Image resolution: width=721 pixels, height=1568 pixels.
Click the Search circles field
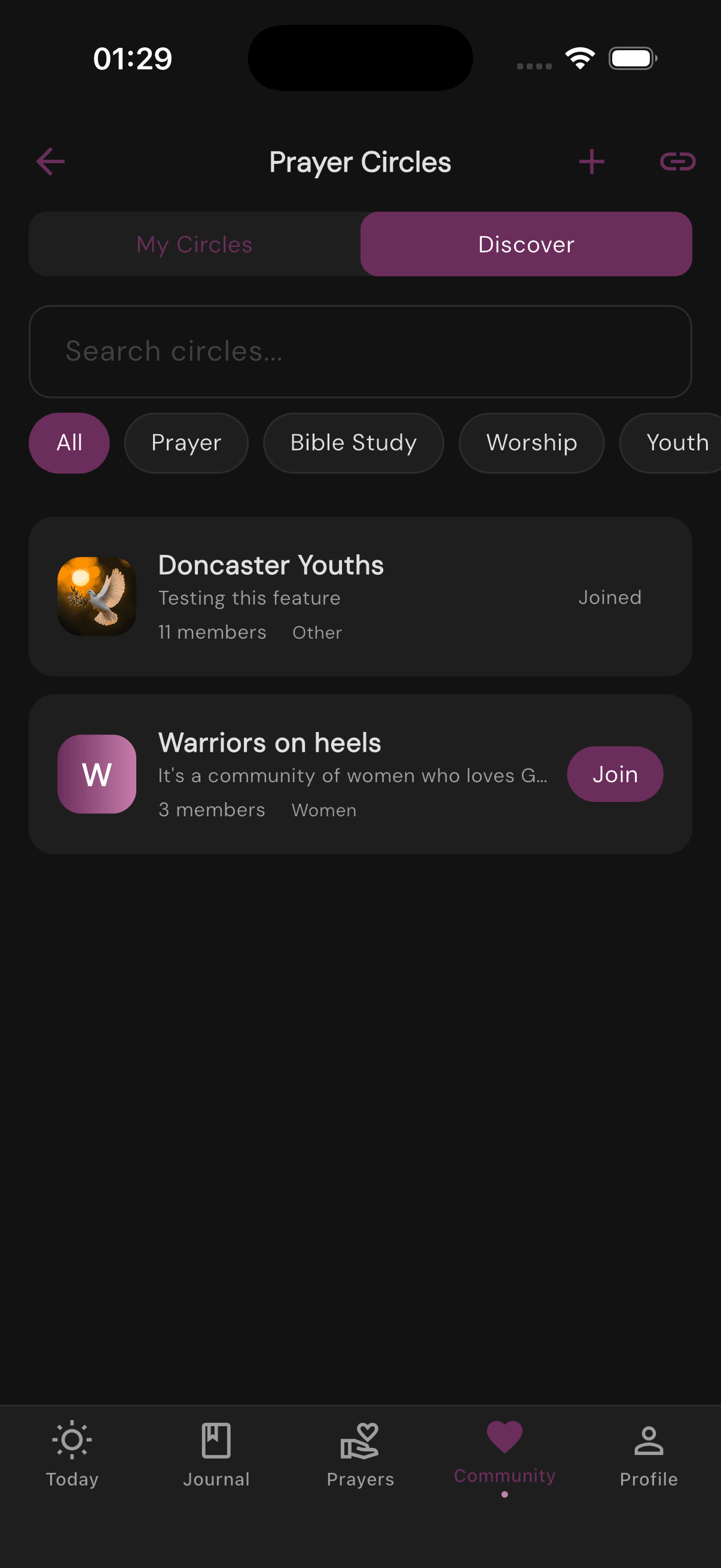click(360, 351)
